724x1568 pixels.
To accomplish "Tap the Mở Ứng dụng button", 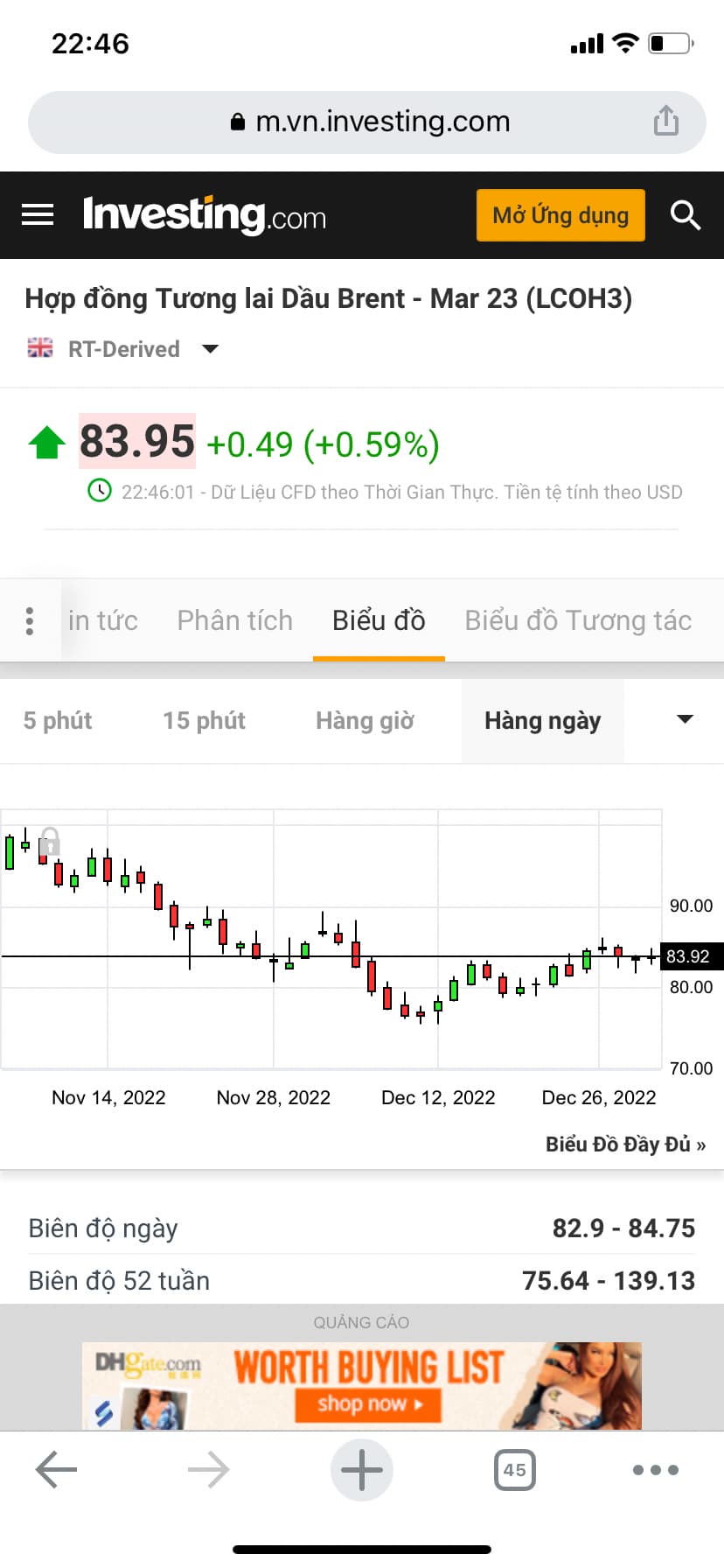I will pos(560,215).
